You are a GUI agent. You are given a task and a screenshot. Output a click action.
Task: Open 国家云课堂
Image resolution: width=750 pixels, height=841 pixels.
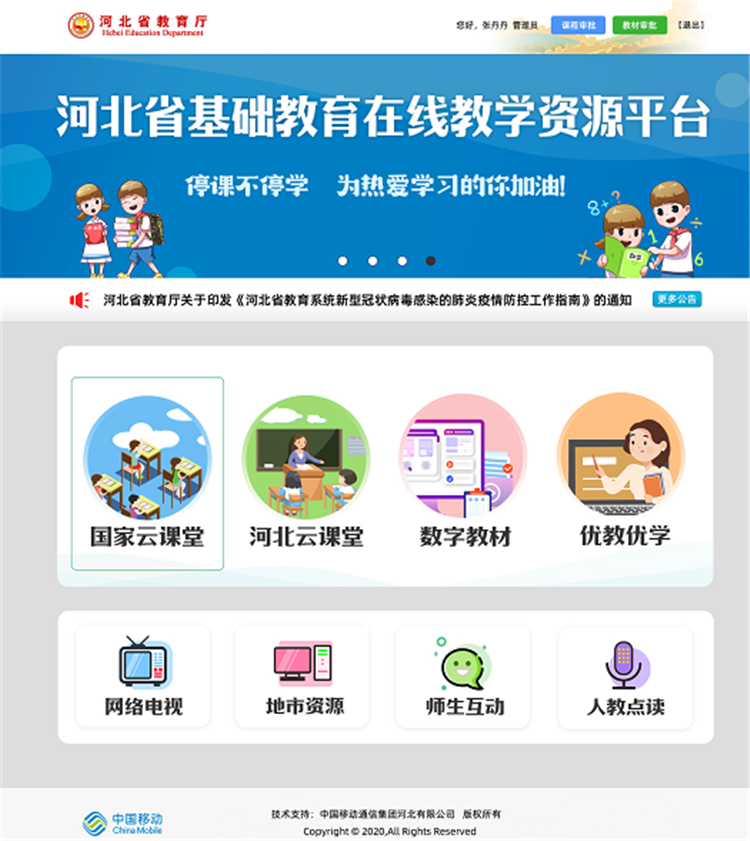coord(147,473)
